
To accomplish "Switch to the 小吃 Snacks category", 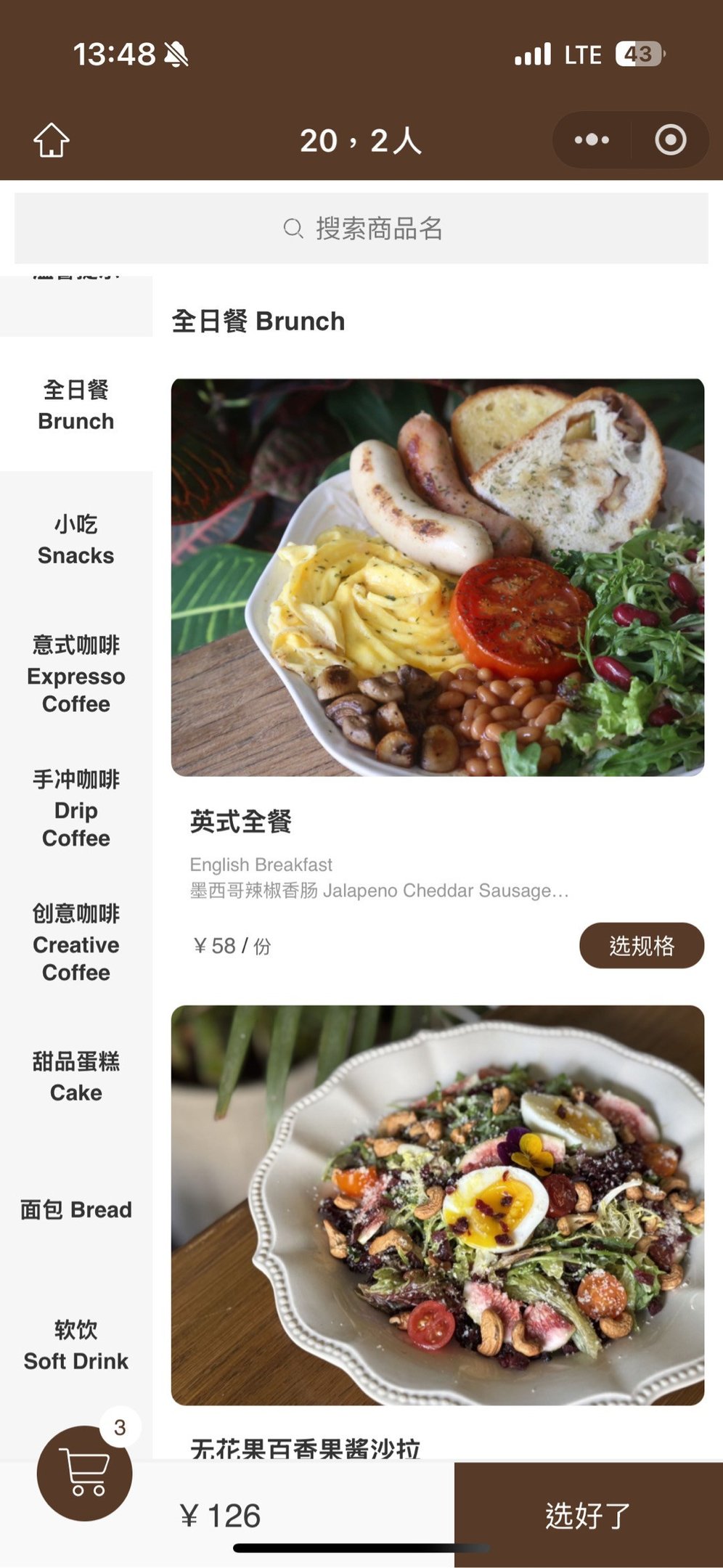I will (x=76, y=539).
